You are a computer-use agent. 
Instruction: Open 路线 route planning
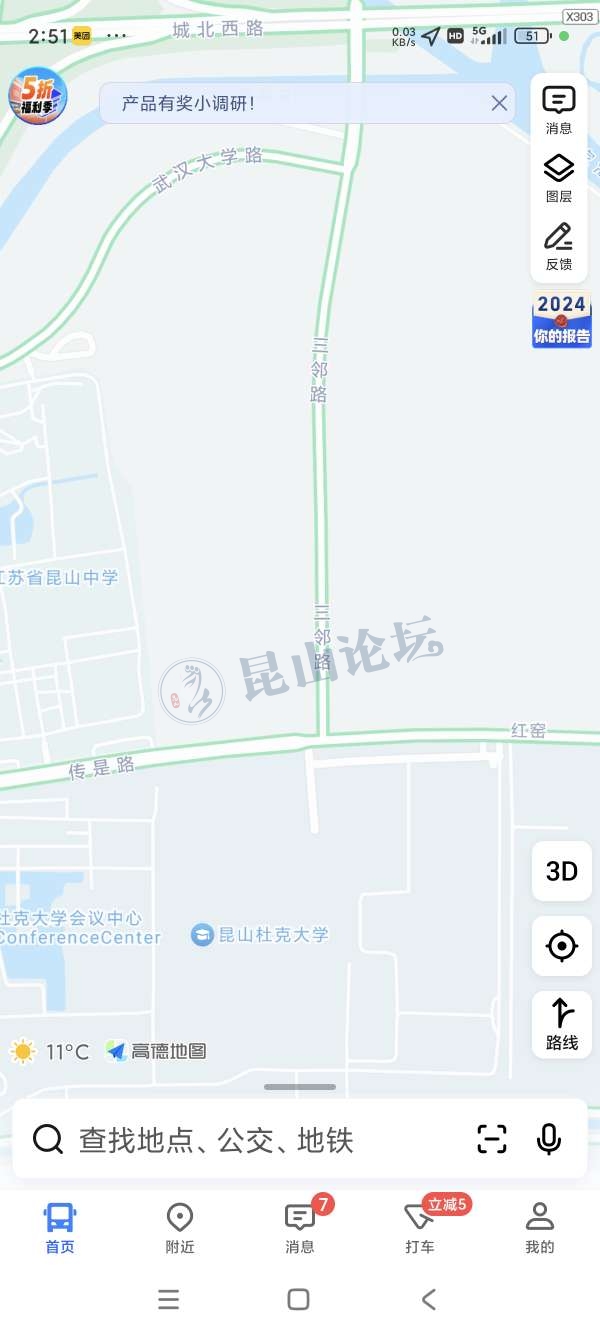[x=562, y=1024]
